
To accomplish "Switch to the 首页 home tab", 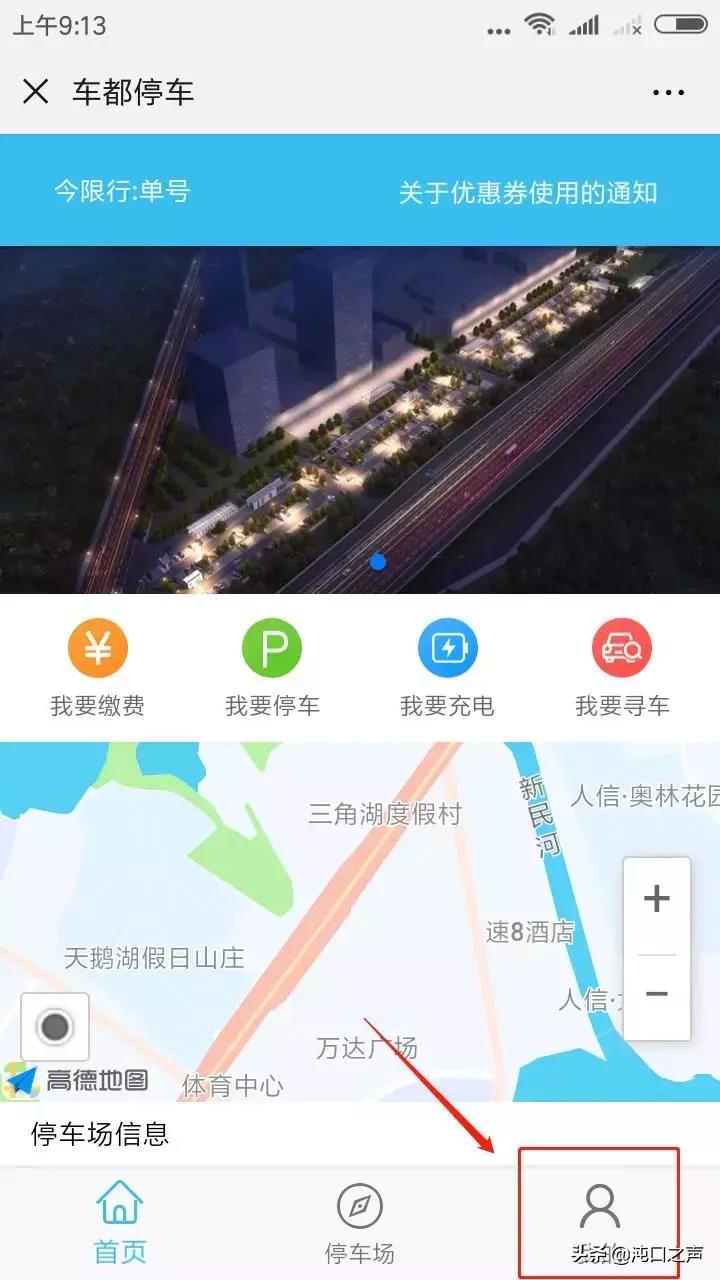I will pyautogui.click(x=119, y=1220).
